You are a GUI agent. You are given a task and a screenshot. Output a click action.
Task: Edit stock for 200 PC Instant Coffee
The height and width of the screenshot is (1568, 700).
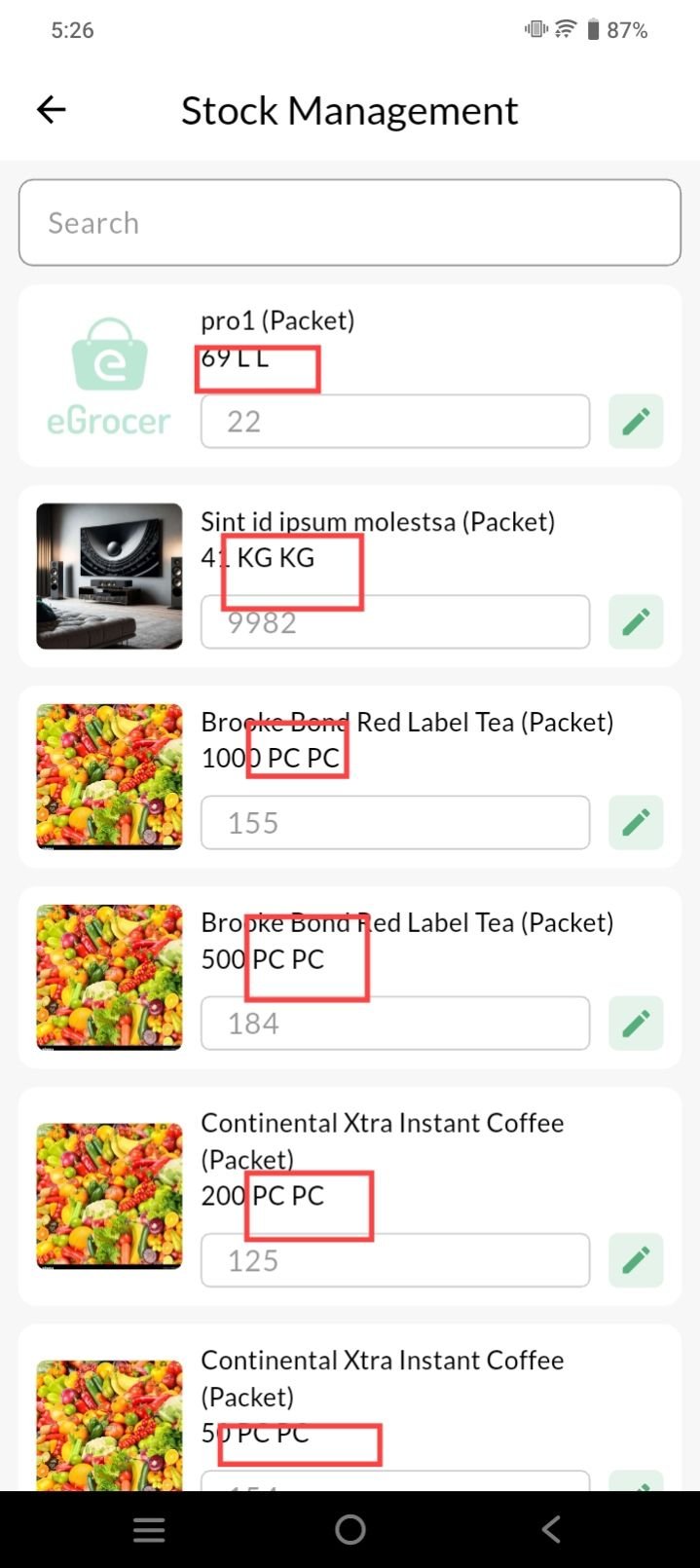tap(636, 1260)
